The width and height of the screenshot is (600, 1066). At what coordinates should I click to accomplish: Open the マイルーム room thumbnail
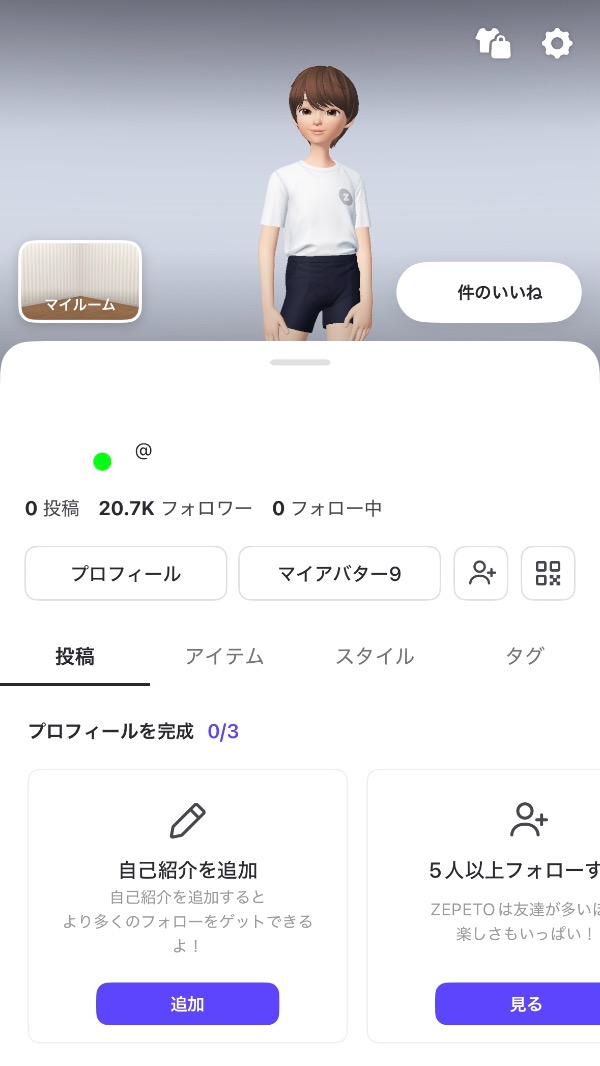80,281
